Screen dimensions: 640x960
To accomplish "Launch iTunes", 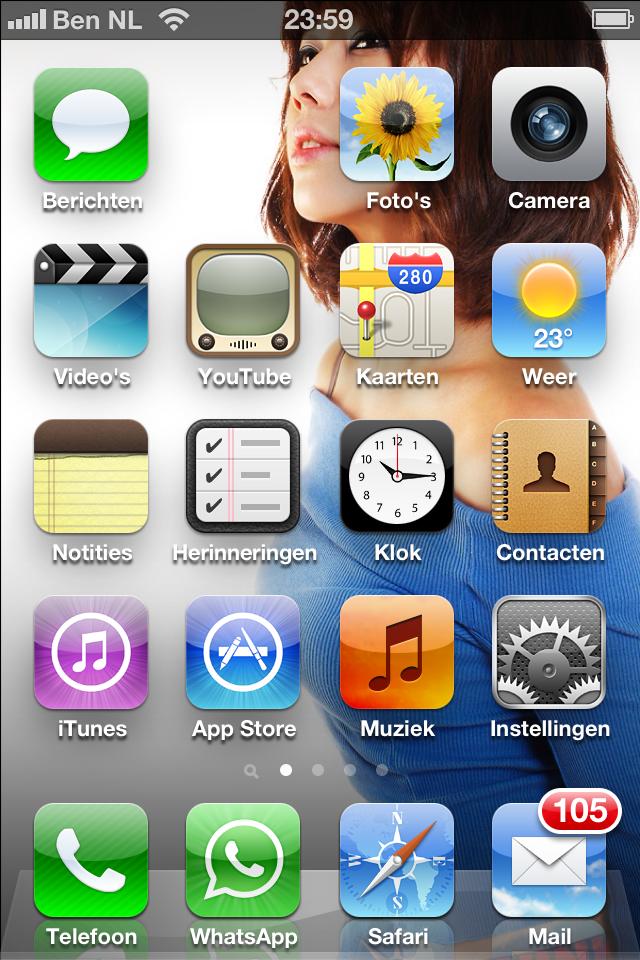I will (x=91, y=653).
